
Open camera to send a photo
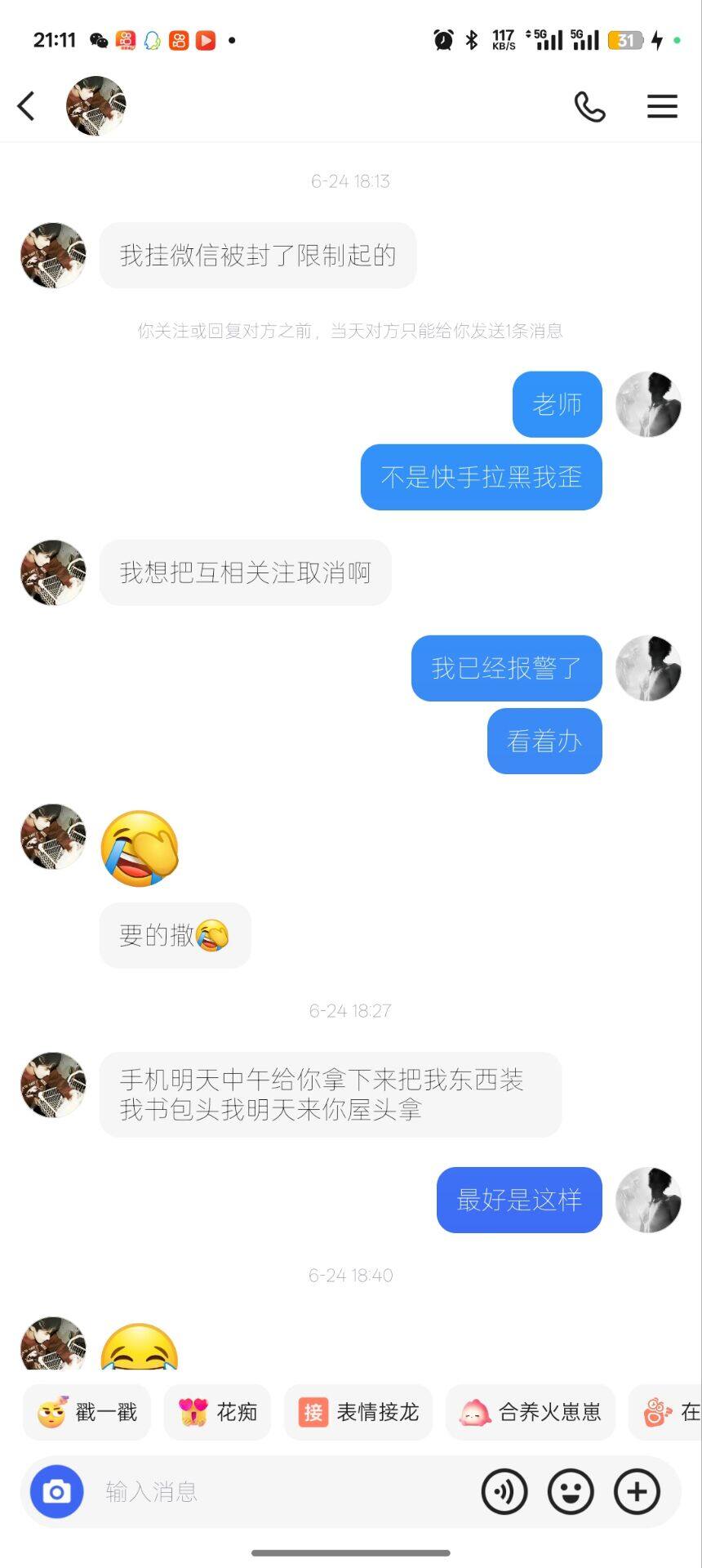pos(57,1492)
